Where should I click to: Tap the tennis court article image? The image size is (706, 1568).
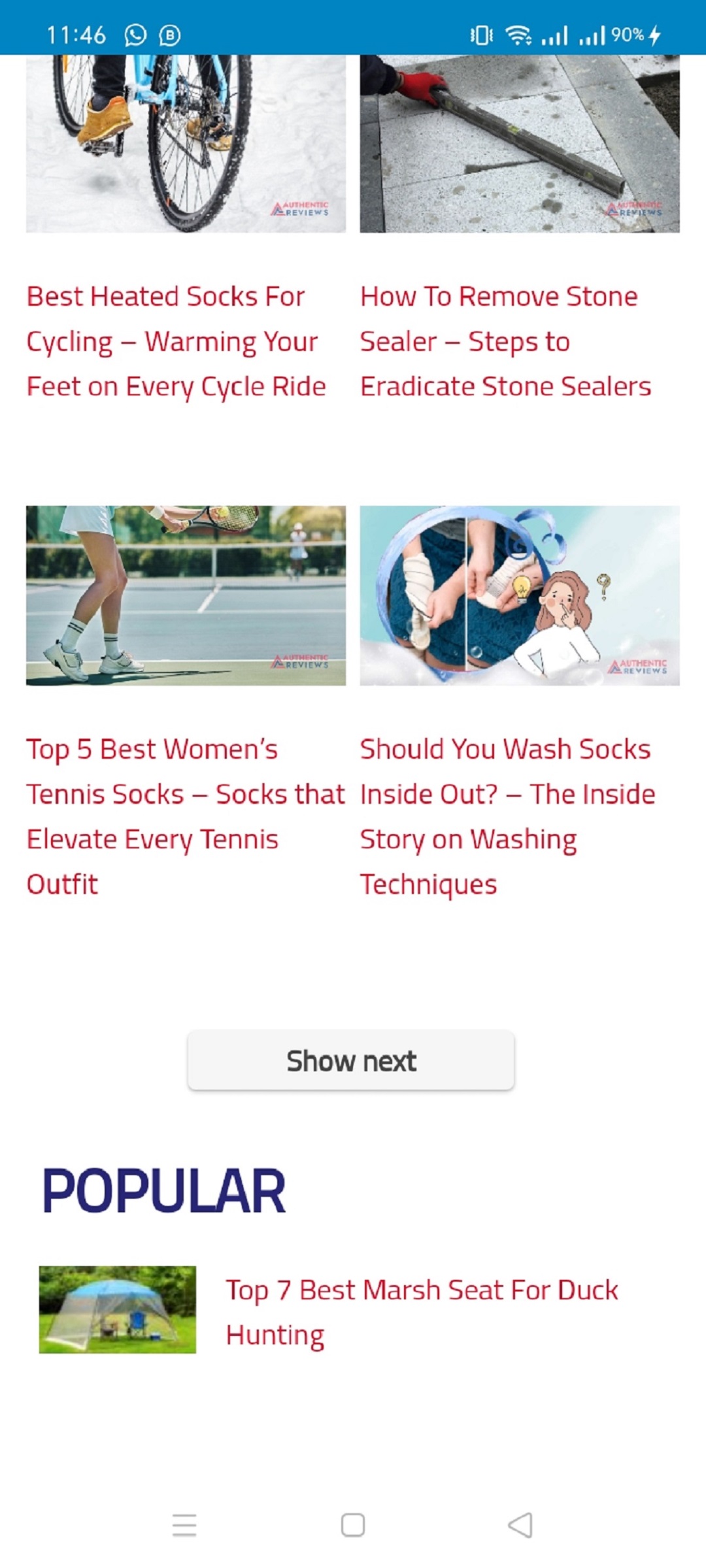(186, 595)
